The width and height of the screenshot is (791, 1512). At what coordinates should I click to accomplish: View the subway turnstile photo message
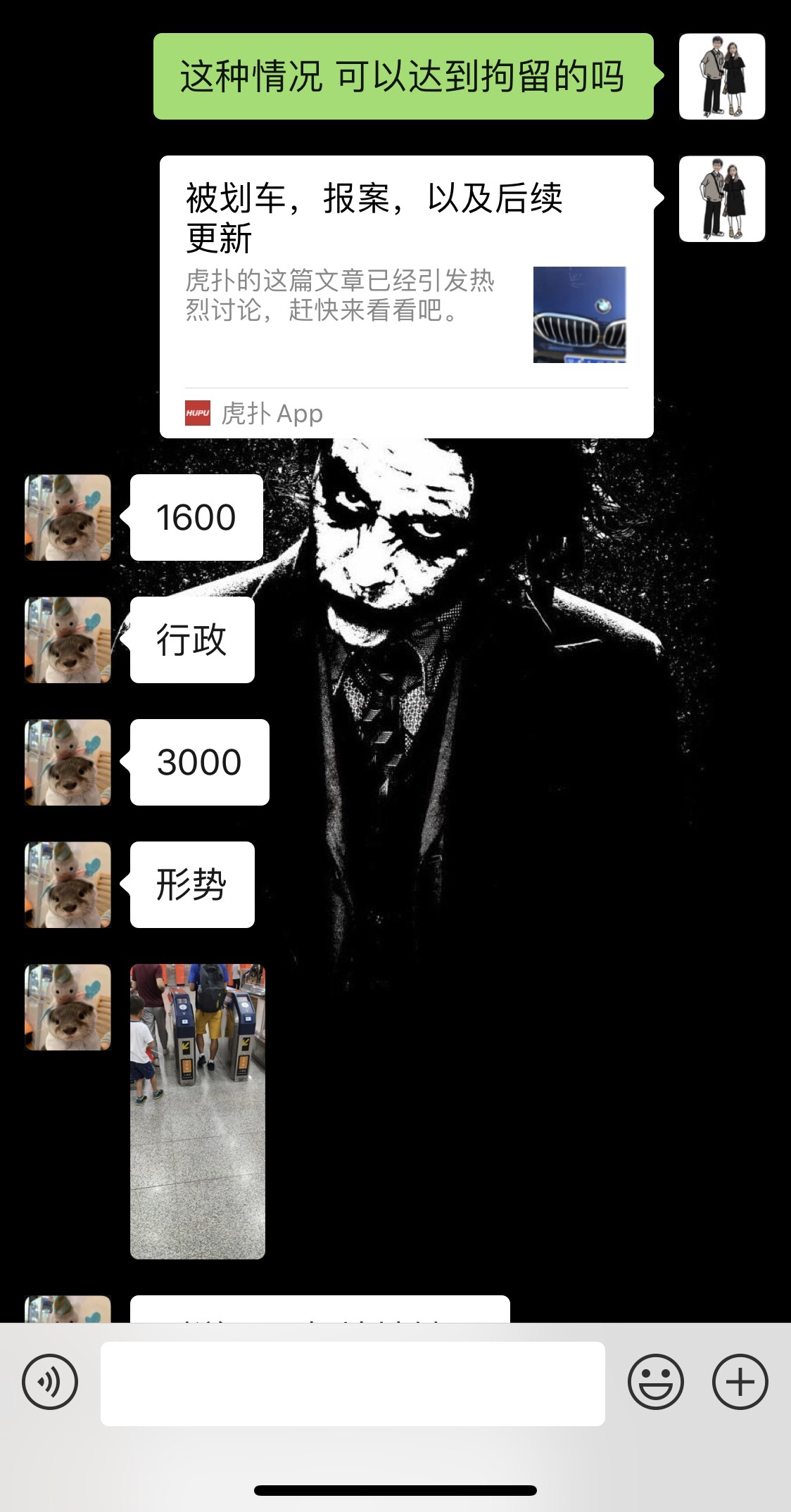pyautogui.click(x=198, y=1111)
